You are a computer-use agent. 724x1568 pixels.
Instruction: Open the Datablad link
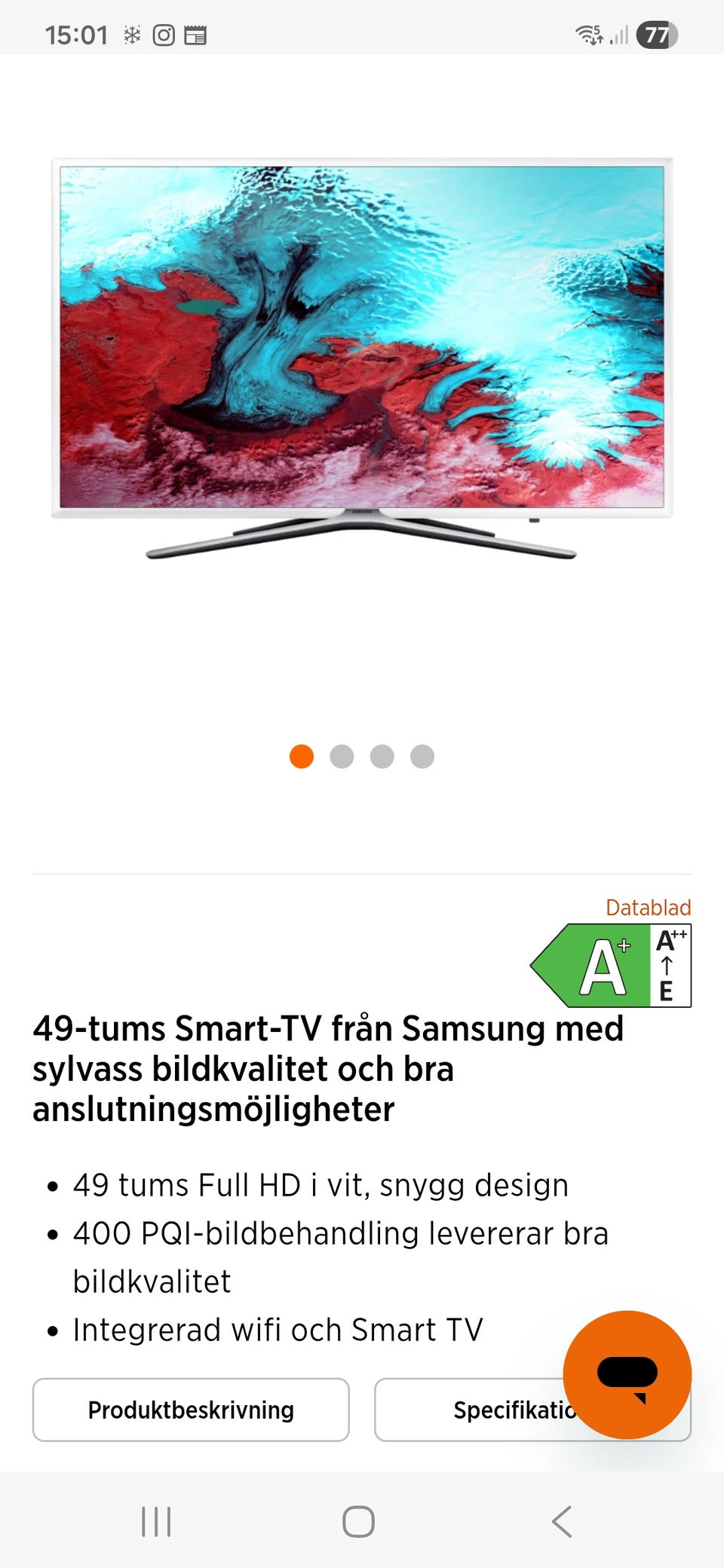tap(649, 907)
